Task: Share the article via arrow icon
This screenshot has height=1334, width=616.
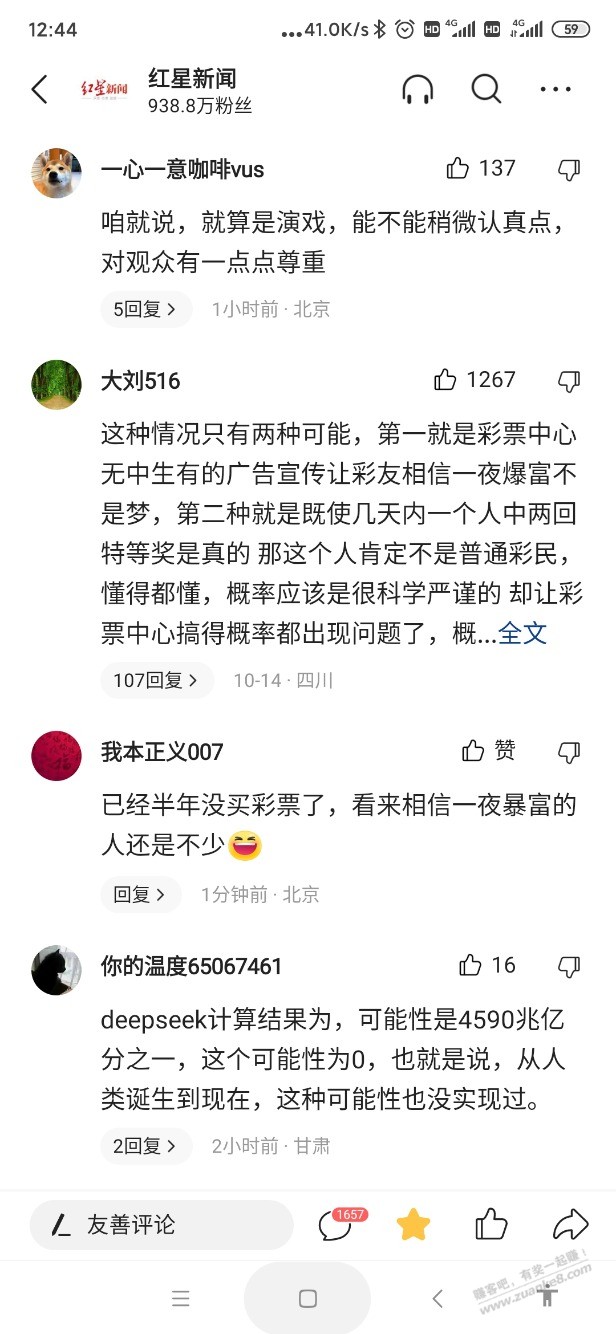Action: click(x=570, y=1225)
